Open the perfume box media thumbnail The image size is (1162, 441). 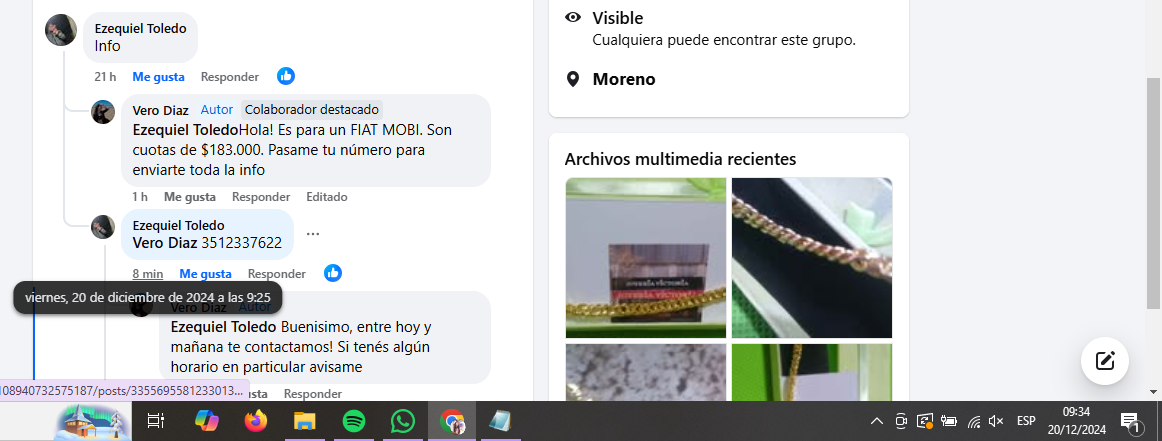coord(645,257)
